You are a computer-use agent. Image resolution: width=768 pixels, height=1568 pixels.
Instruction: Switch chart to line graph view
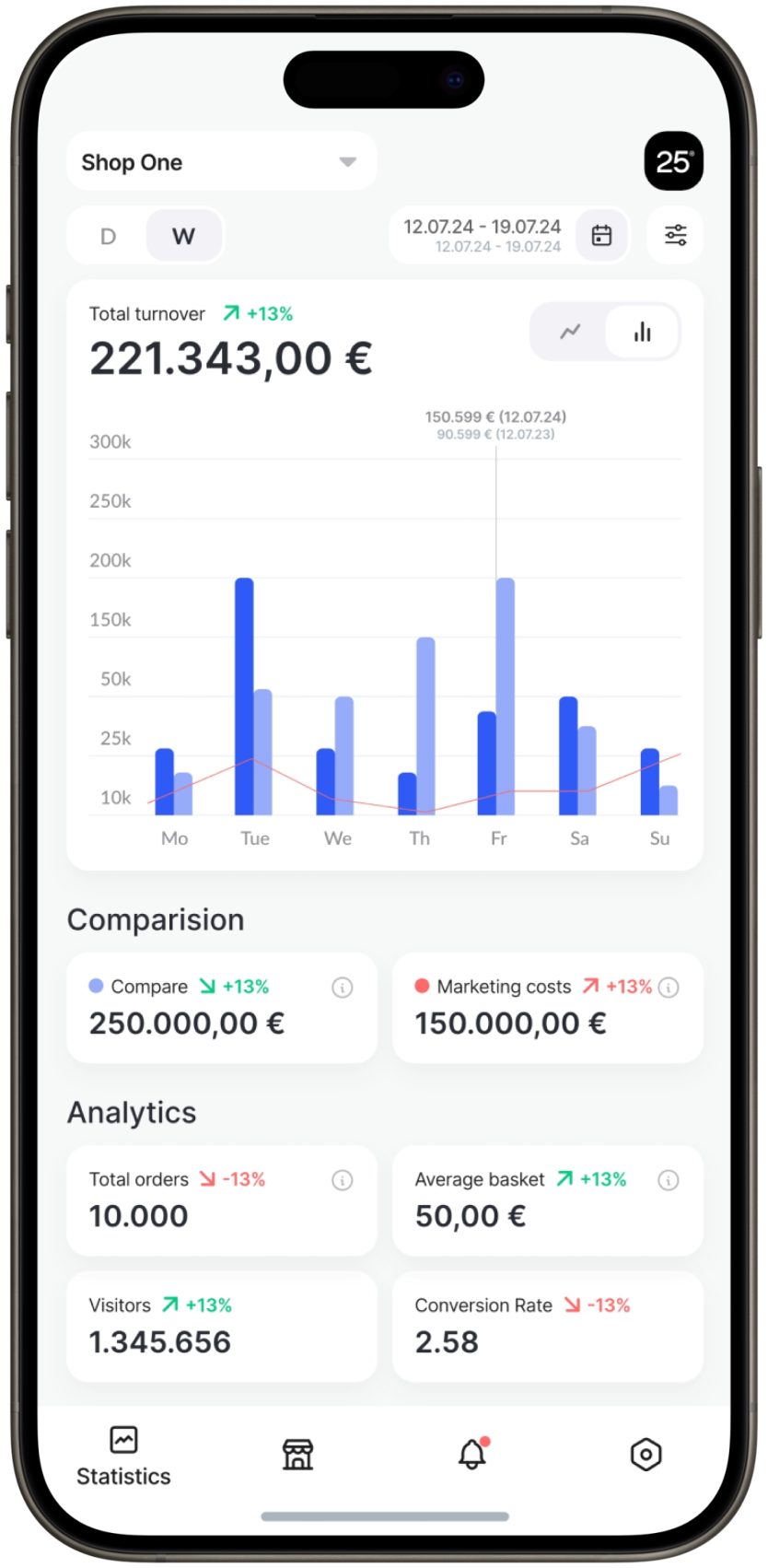click(570, 332)
